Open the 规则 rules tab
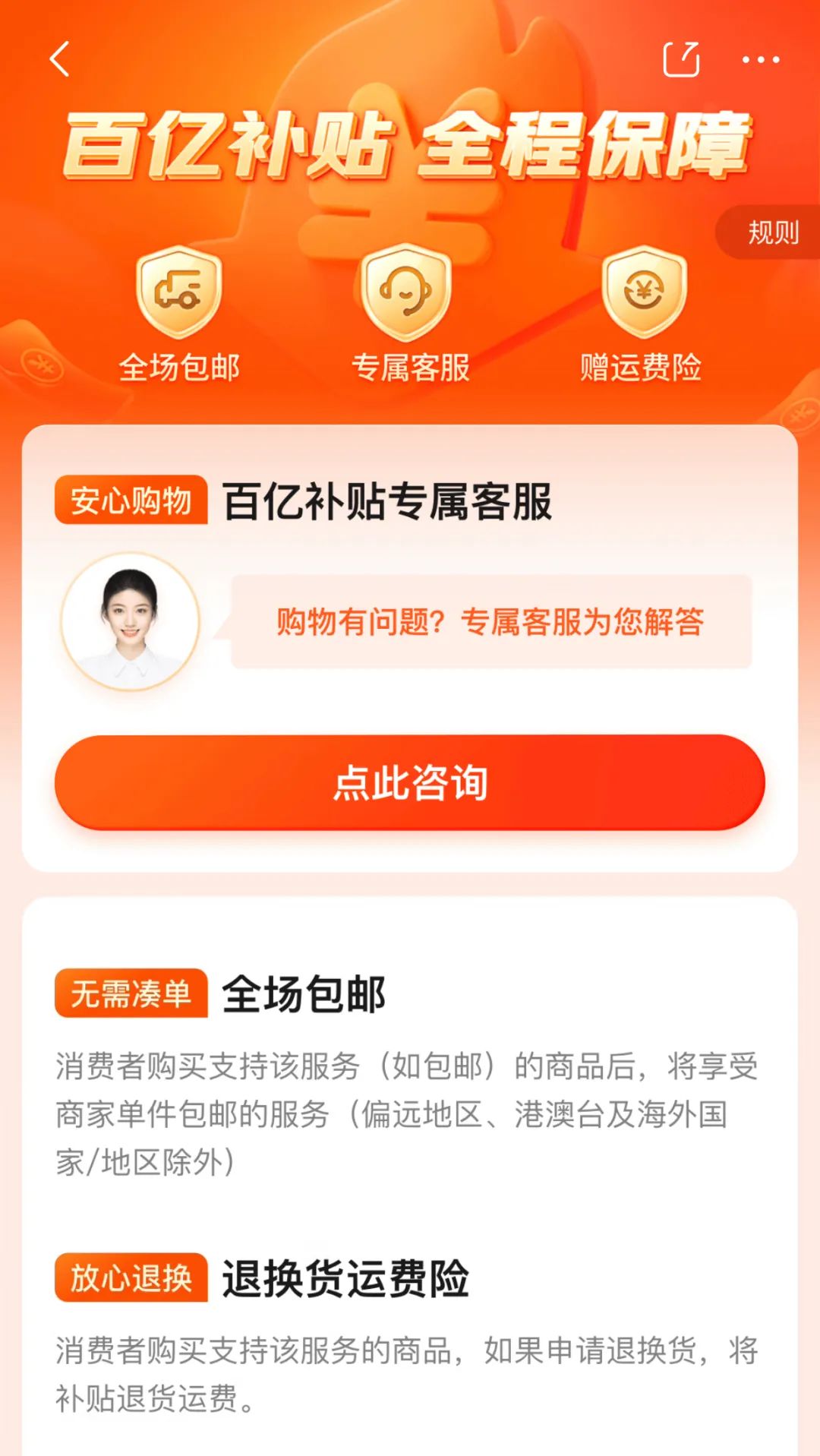 (x=769, y=232)
